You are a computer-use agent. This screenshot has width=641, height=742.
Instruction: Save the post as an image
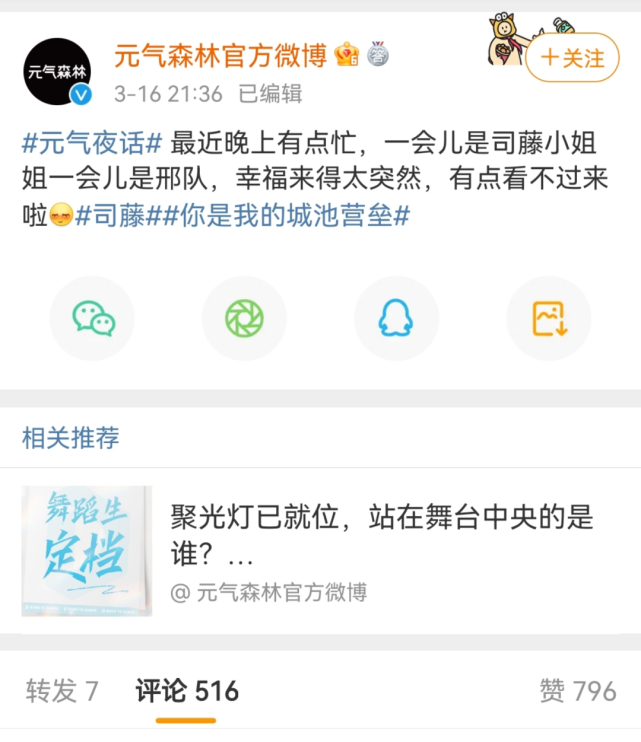pos(548,319)
